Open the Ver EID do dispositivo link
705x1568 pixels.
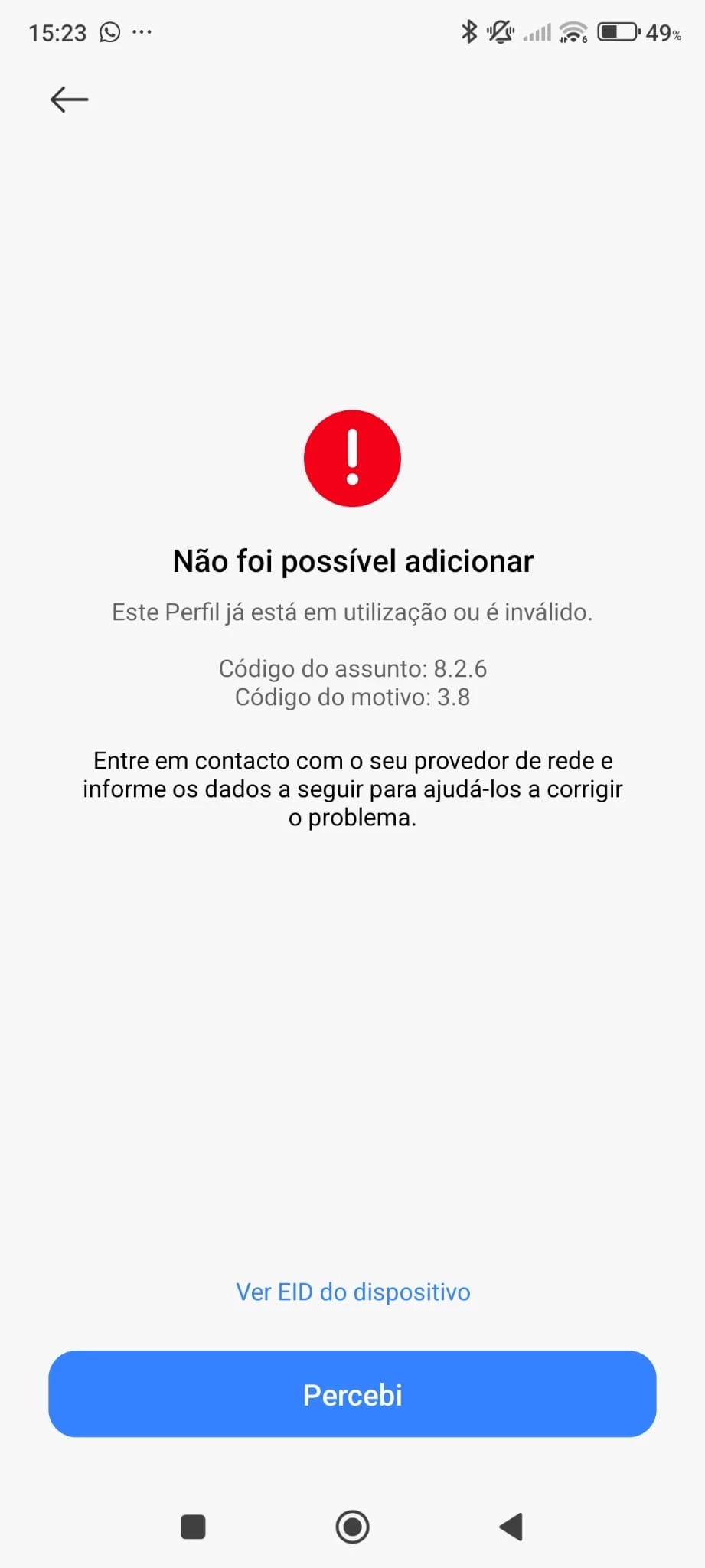[353, 1292]
